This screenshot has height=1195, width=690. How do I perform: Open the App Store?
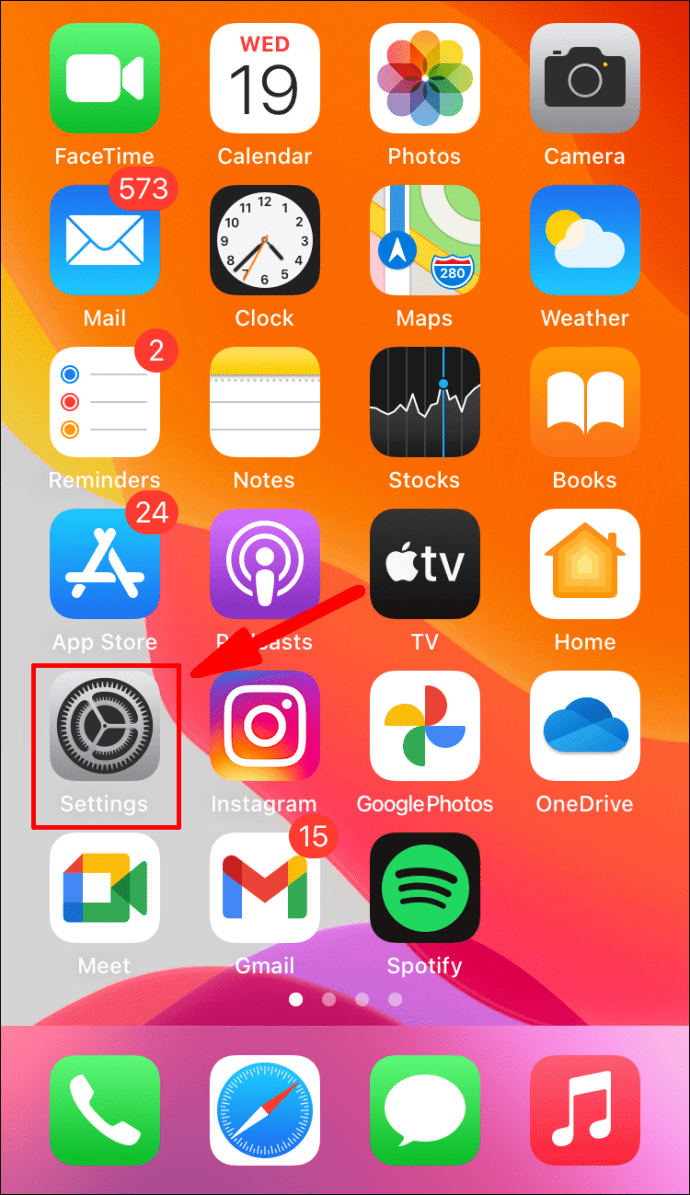(x=105, y=565)
